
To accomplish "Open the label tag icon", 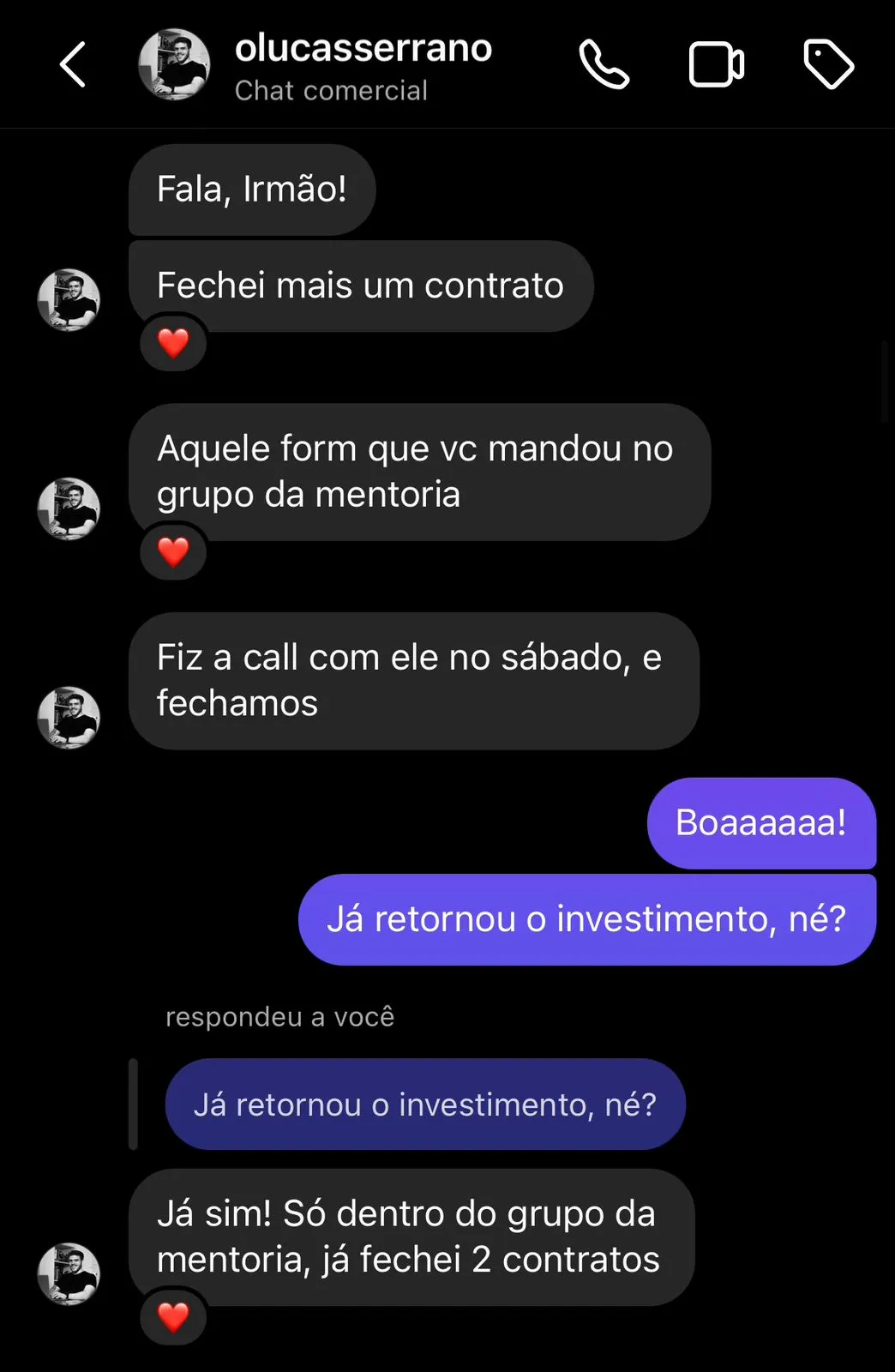I will click(828, 65).
